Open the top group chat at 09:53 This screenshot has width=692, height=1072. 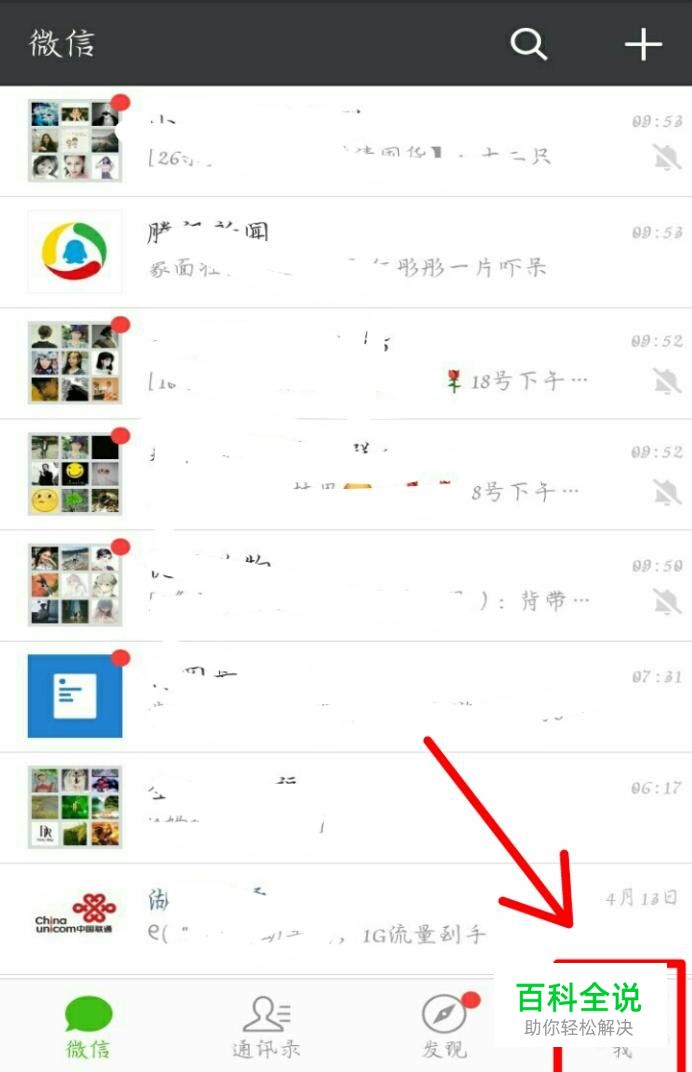point(346,140)
